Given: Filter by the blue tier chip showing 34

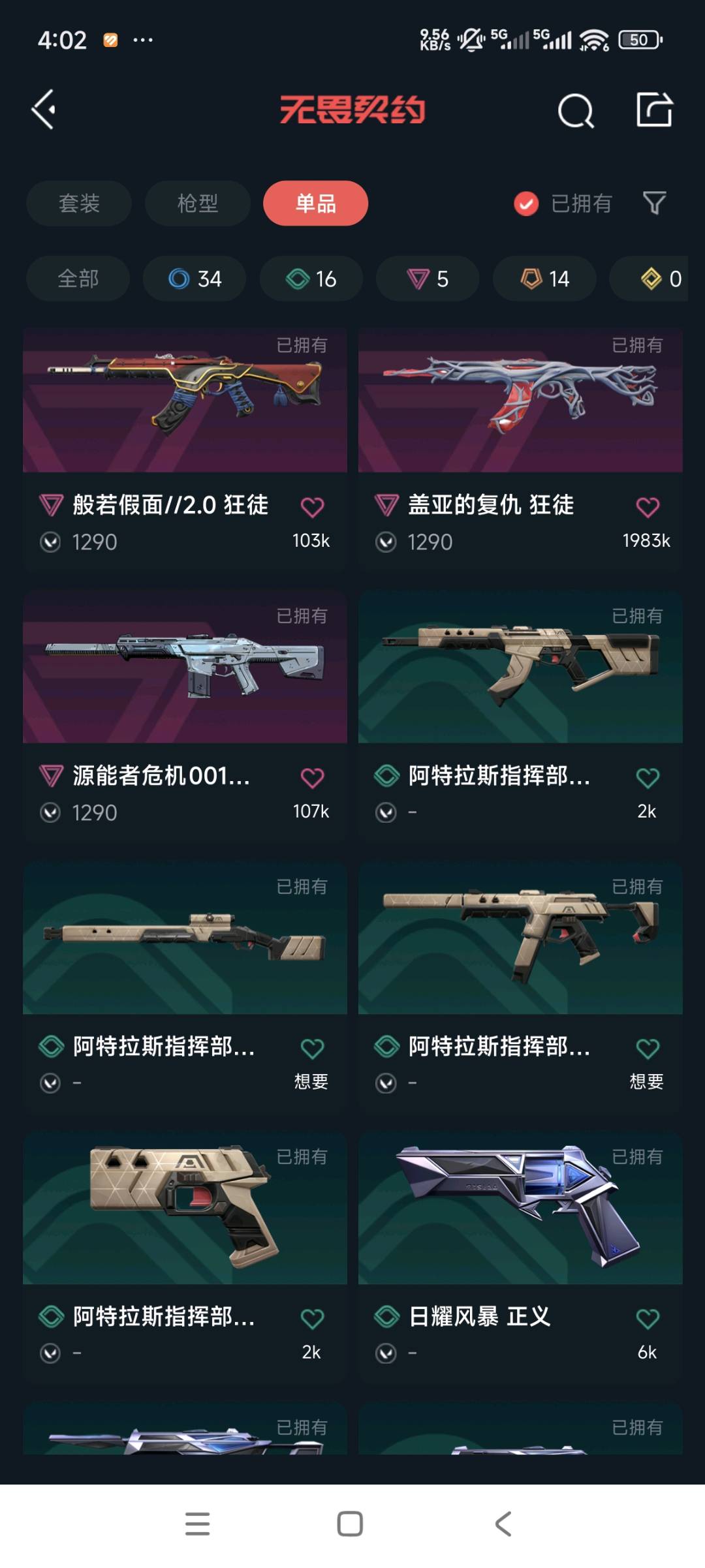Looking at the screenshot, I should point(195,279).
